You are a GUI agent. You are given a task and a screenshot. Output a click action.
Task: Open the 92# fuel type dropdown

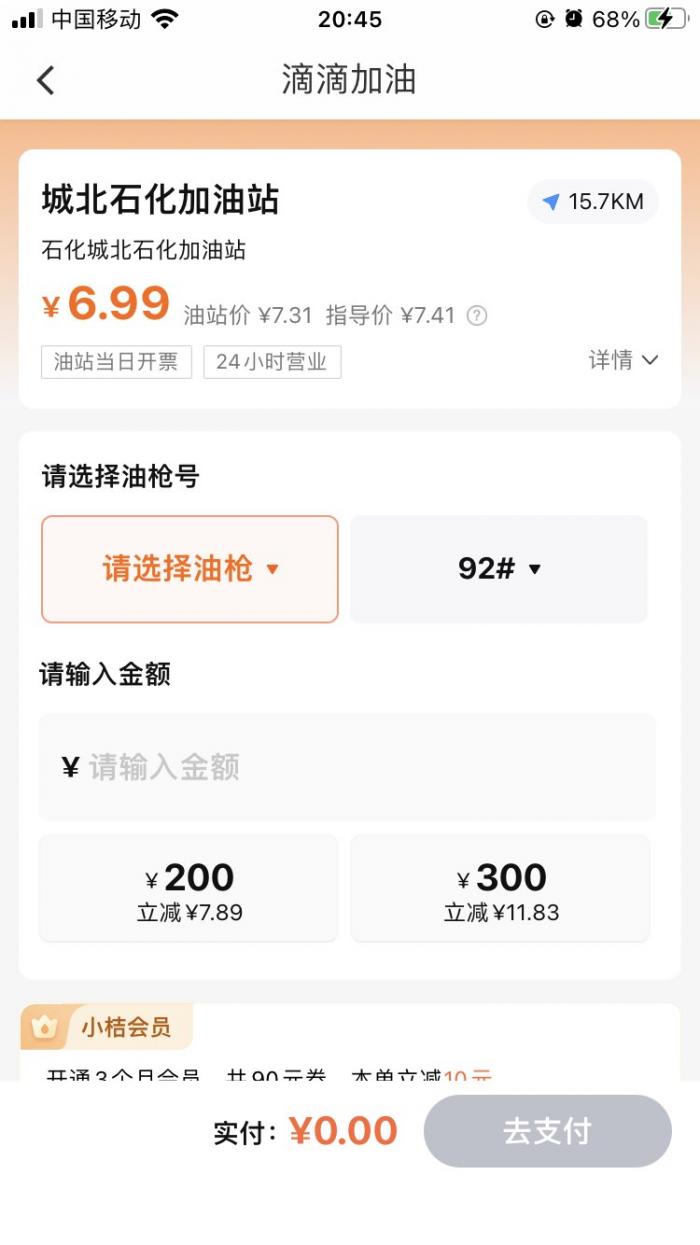tap(499, 569)
